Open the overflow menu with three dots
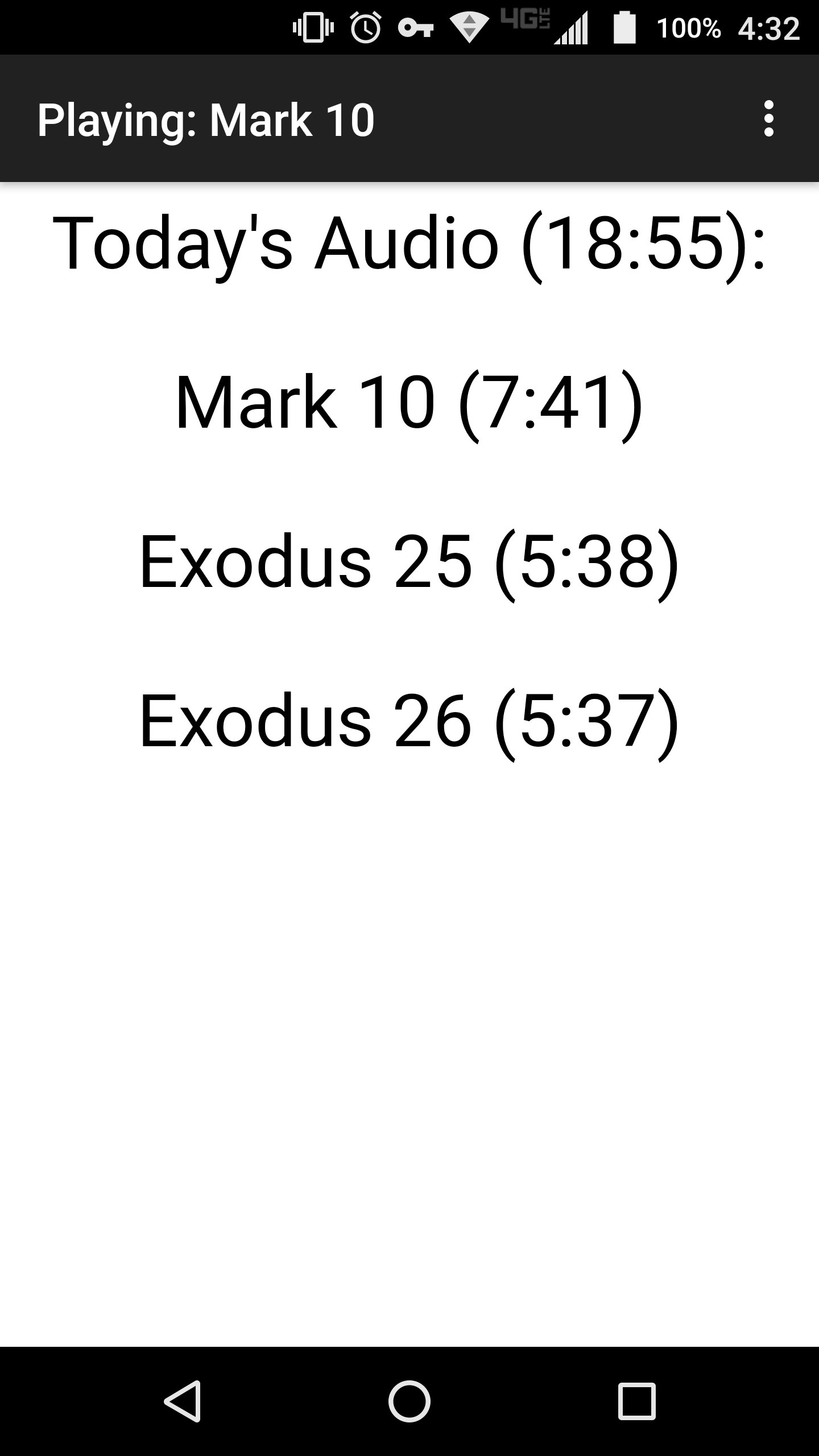Screen dimensions: 819x1456 [770, 119]
